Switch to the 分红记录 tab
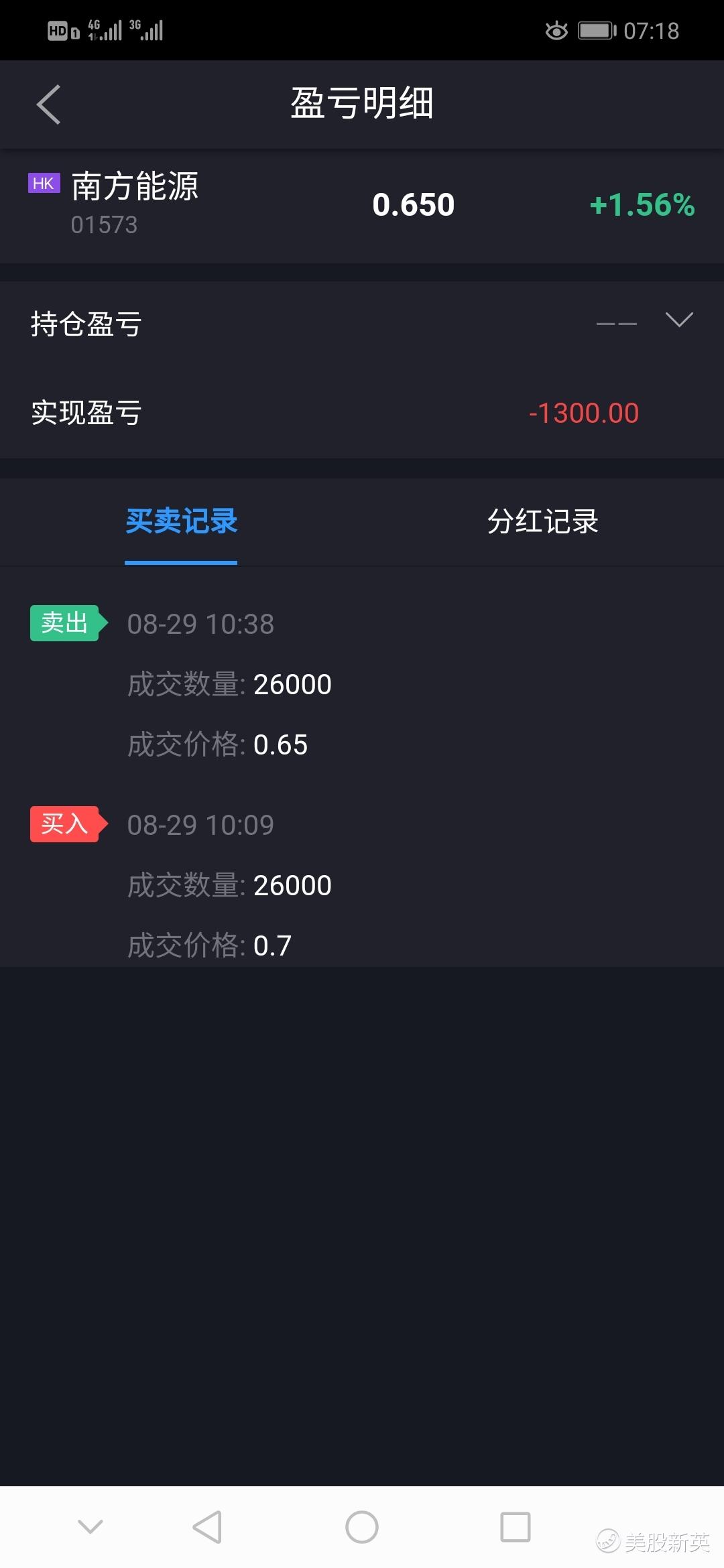The width and height of the screenshot is (724, 1568). pos(543,521)
